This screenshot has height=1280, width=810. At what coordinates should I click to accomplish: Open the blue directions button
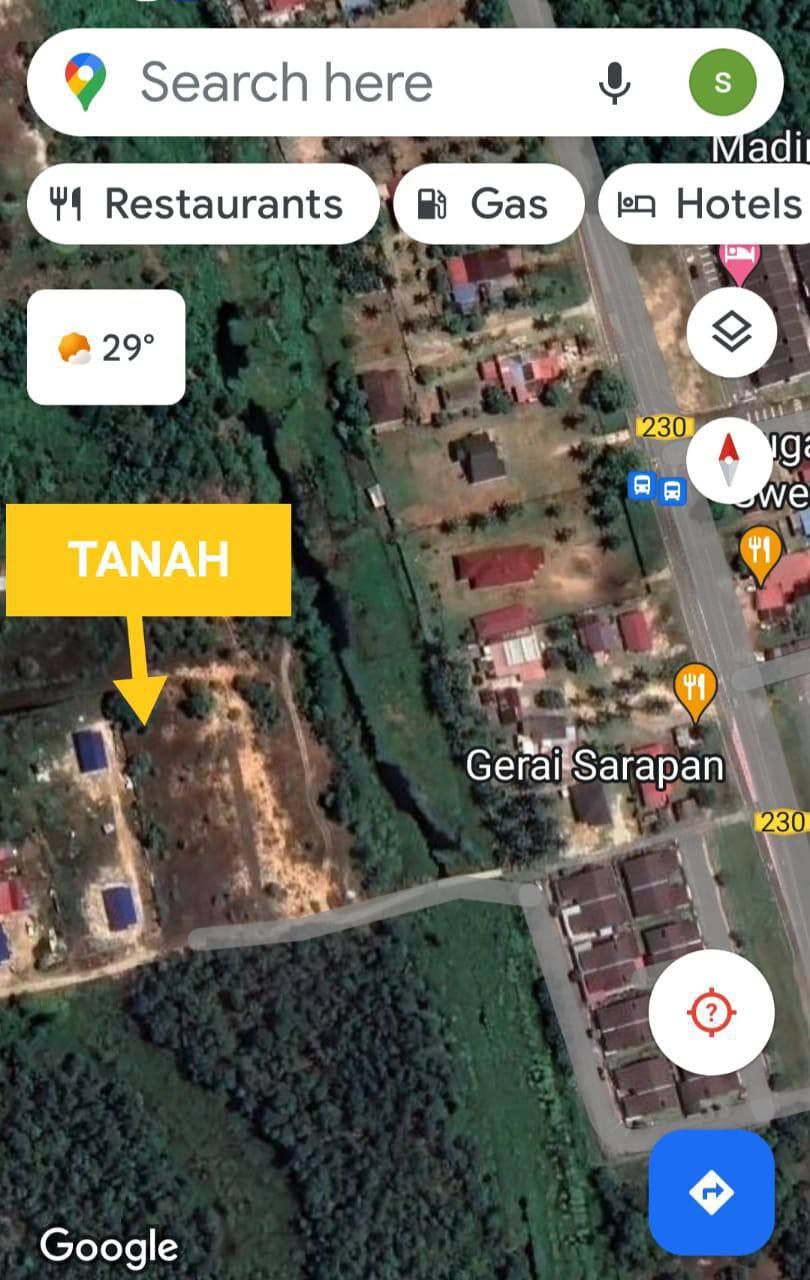(711, 1192)
